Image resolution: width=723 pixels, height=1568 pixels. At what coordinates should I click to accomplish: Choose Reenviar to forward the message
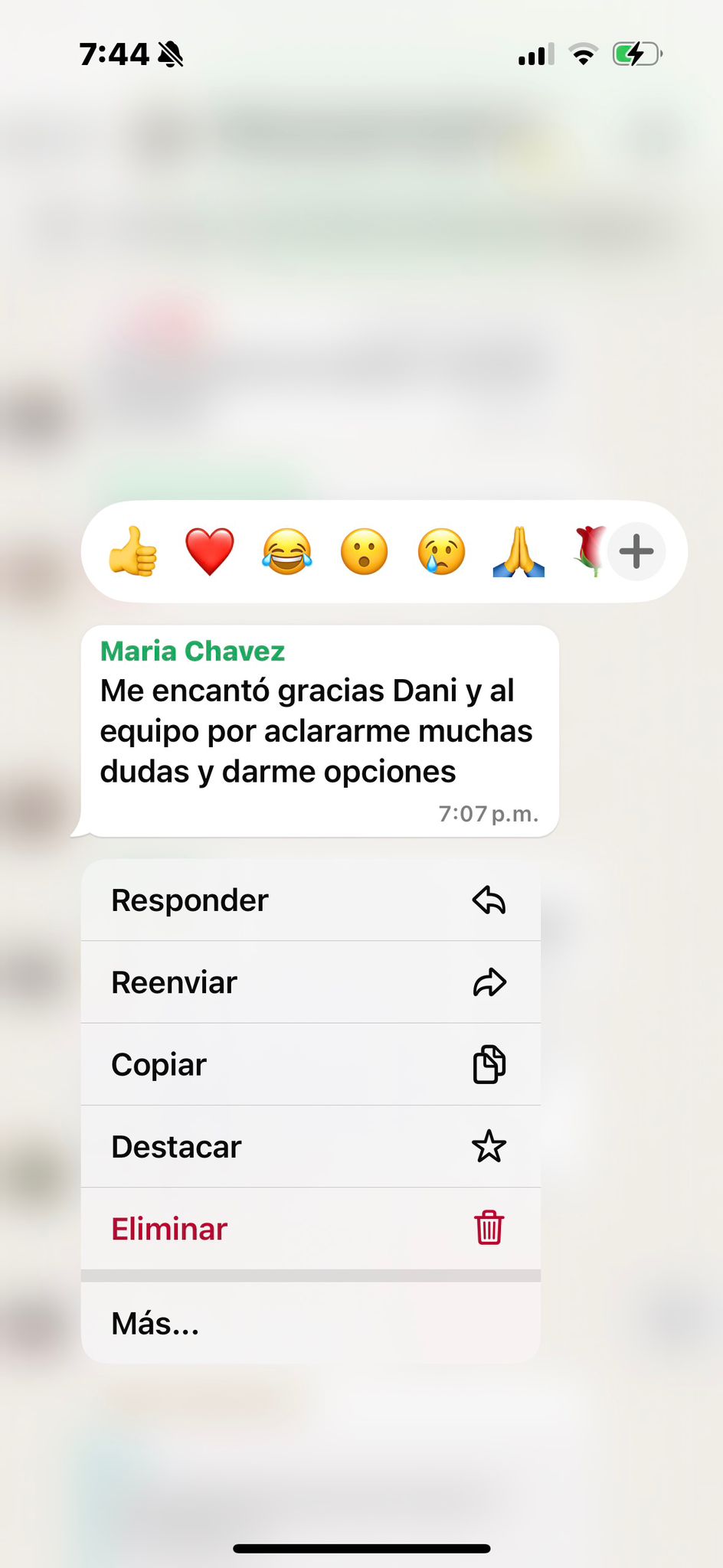click(x=311, y=982)
